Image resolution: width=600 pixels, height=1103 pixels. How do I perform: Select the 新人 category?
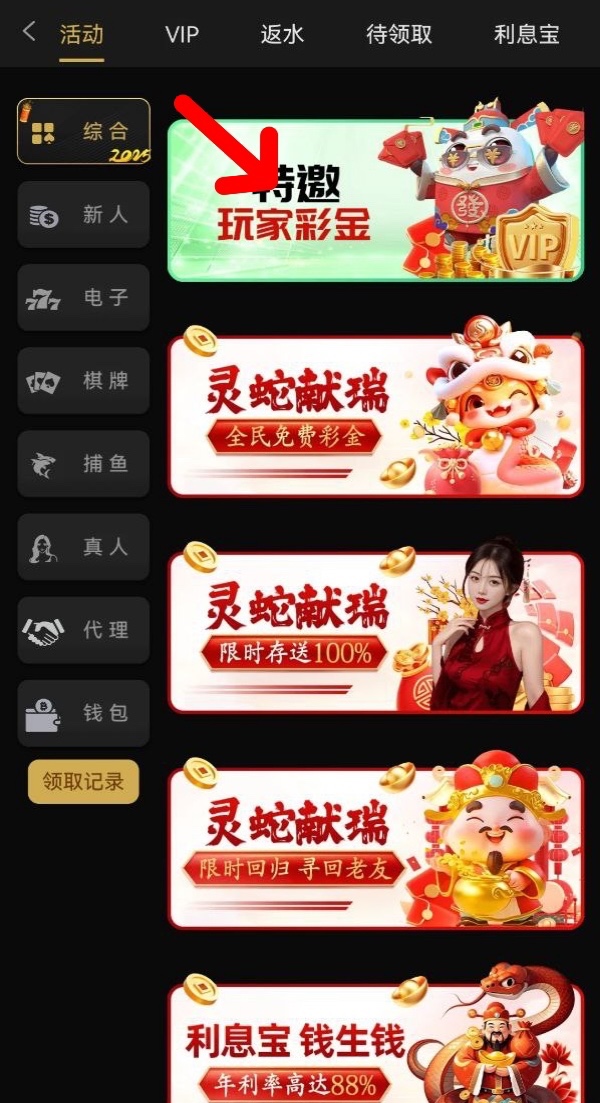click(x=84, y=214)
